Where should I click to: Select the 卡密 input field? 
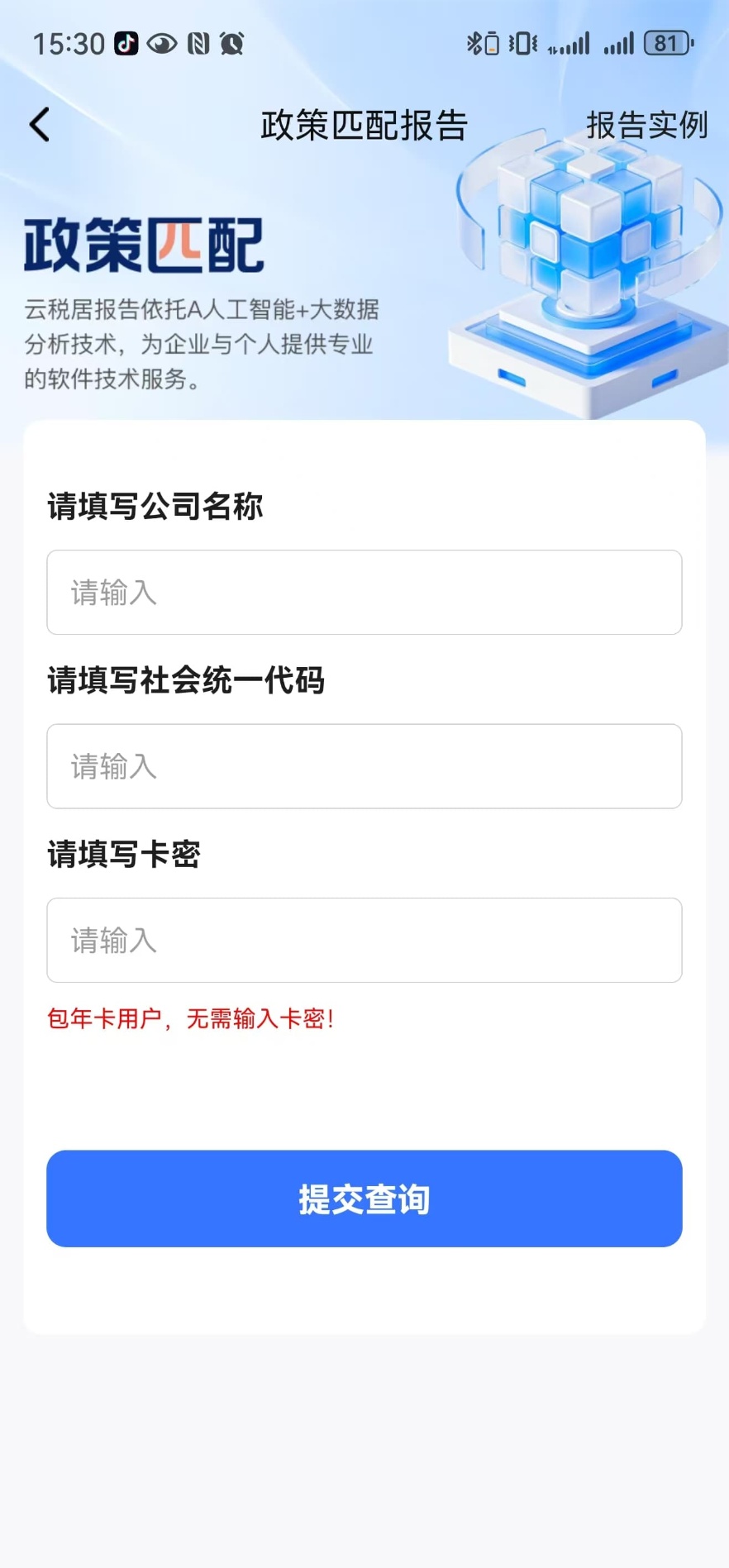(364, 941)
